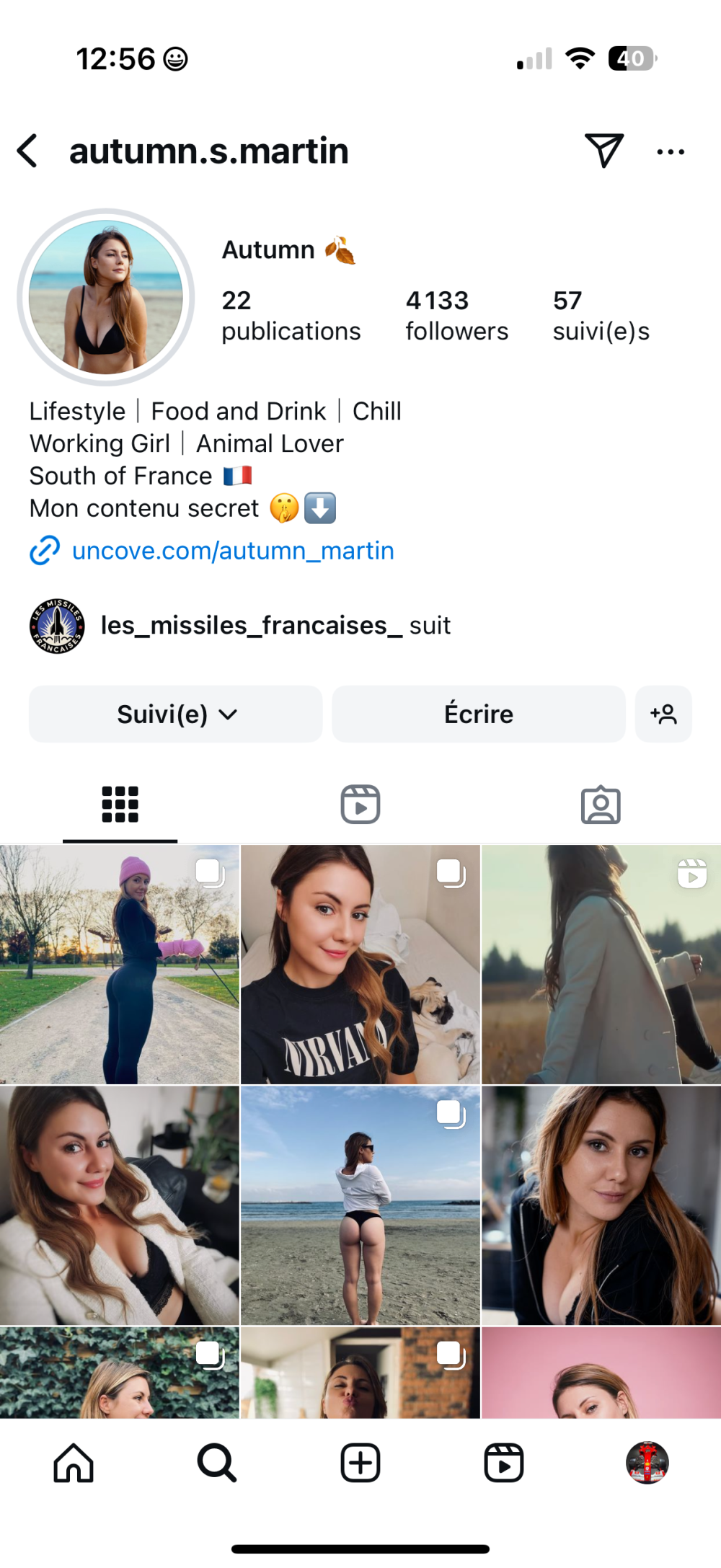The height and width of the screenshot is (1568, 721).
Task: Create a new post with plus button
Action: pos(360,1463)
